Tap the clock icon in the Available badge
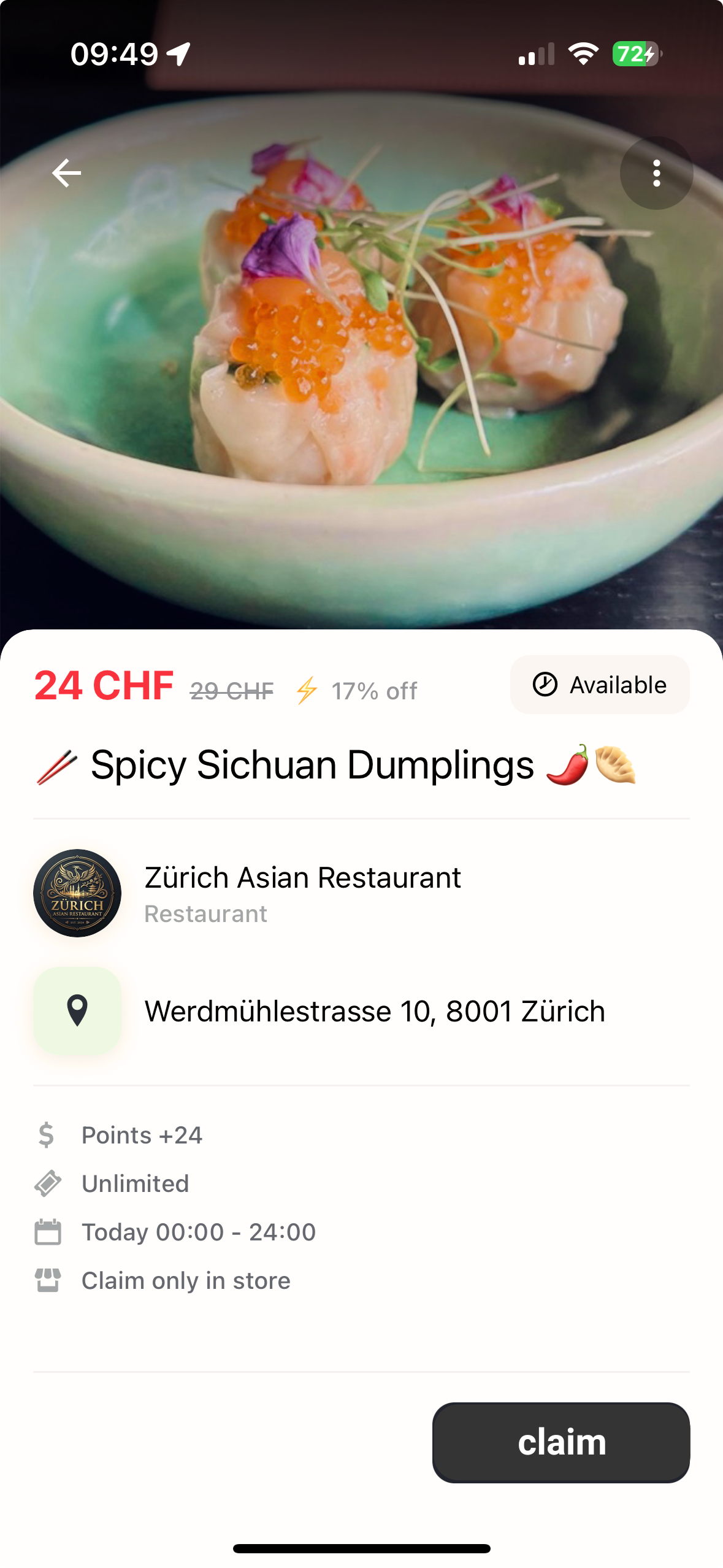 point(546,684)
